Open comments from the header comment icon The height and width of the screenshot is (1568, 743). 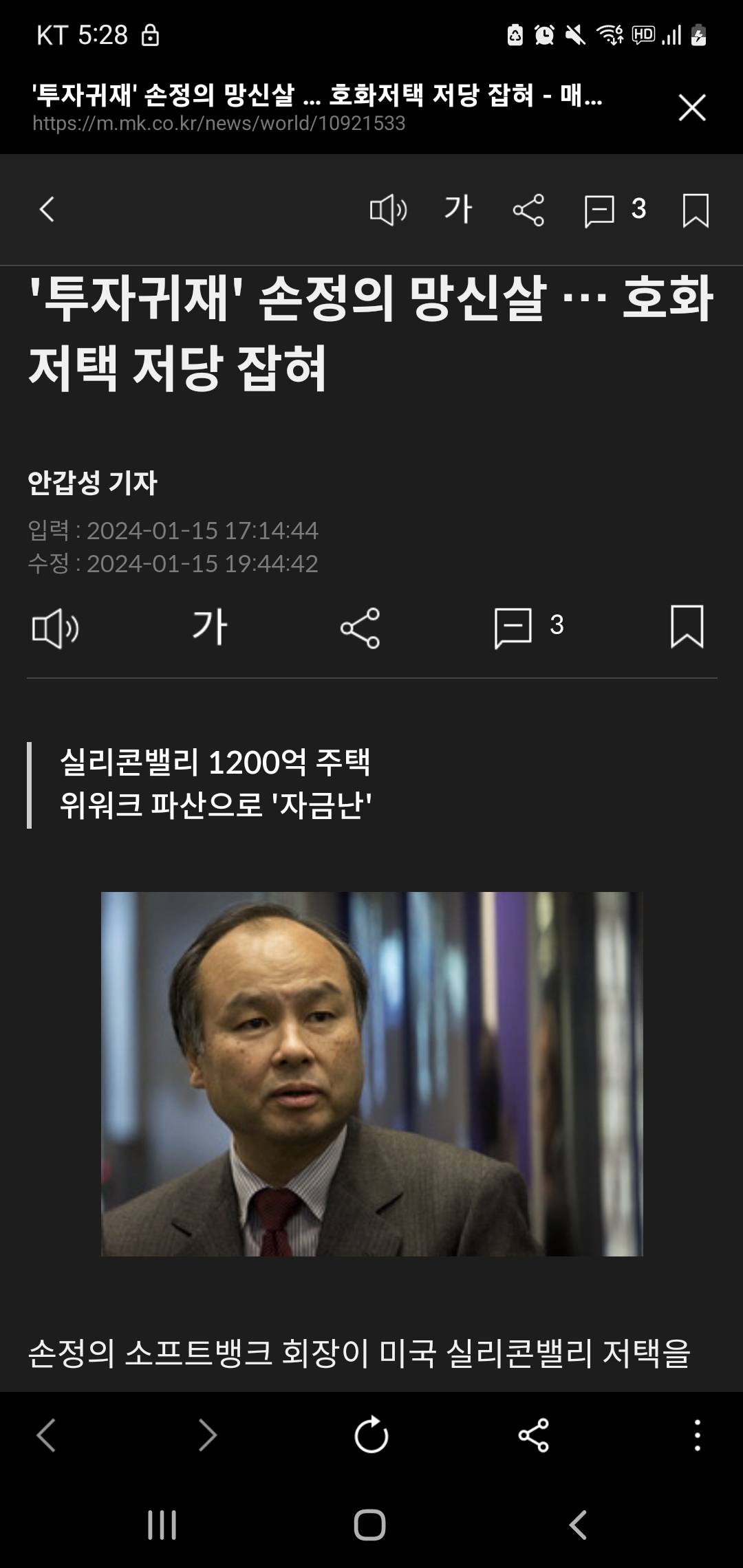coord(614,210)
